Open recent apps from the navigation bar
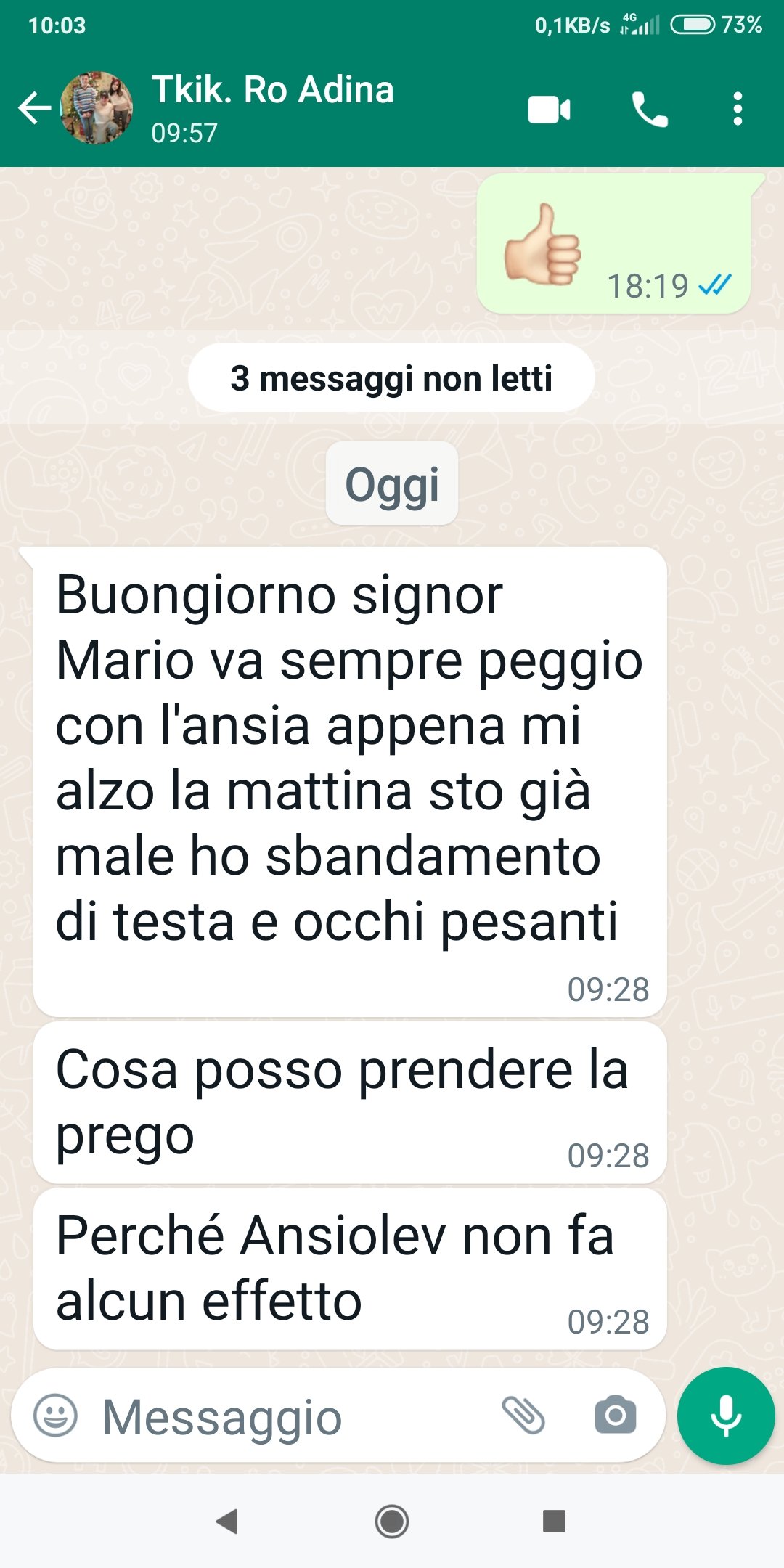 (x=554, y=1521)
